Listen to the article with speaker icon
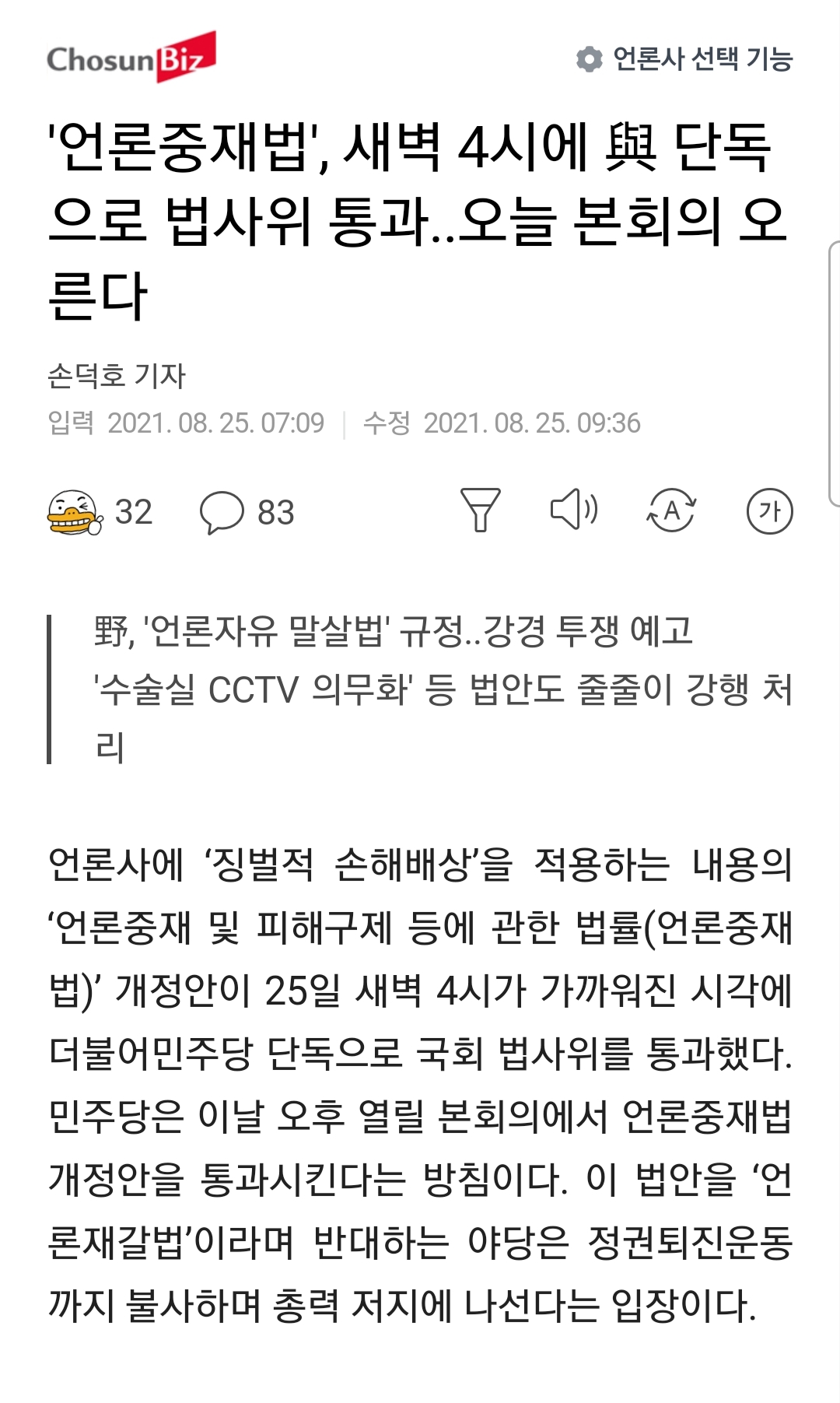The height and width of the screenshot is (1403, 840). point(574,510)
